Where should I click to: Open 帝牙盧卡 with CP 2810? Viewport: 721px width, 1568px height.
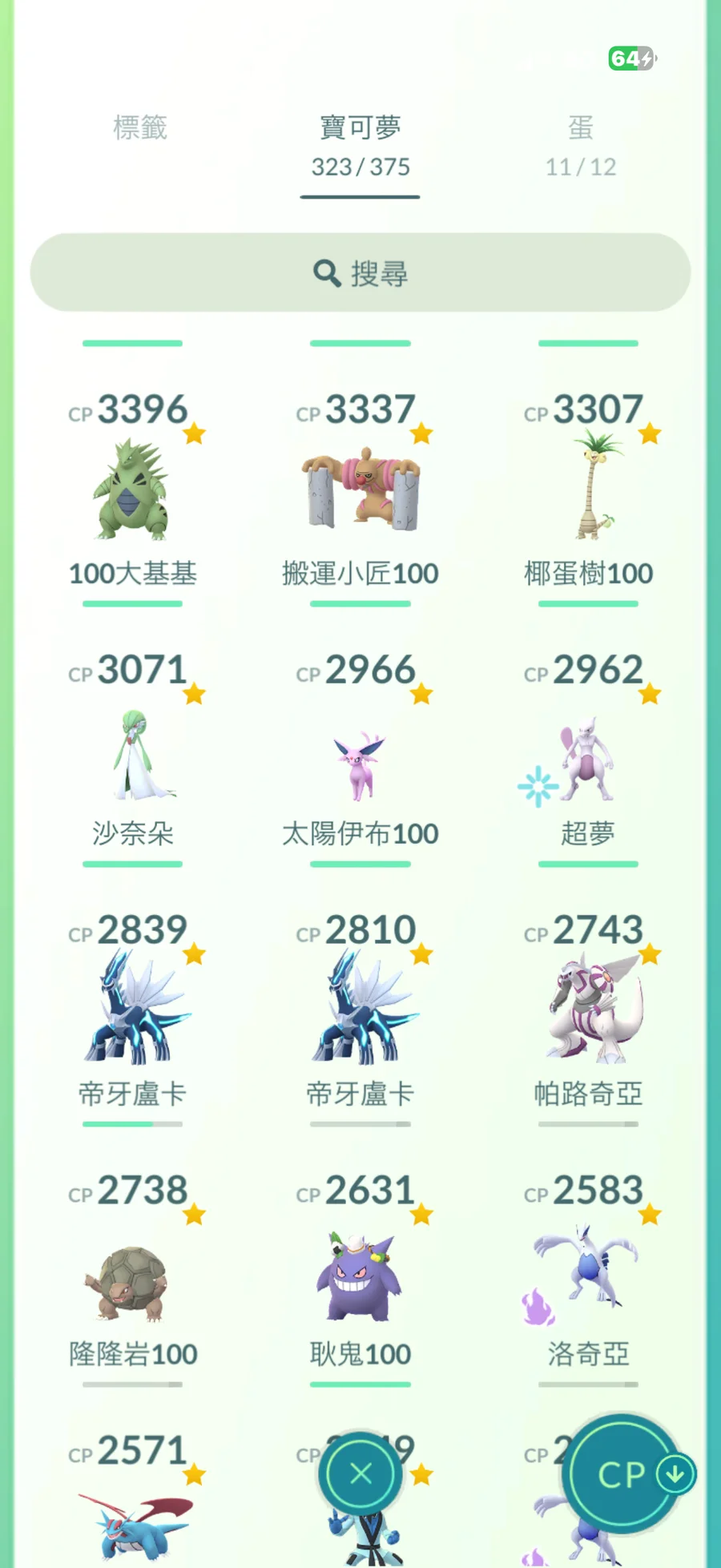click(x=360, y=1011)
